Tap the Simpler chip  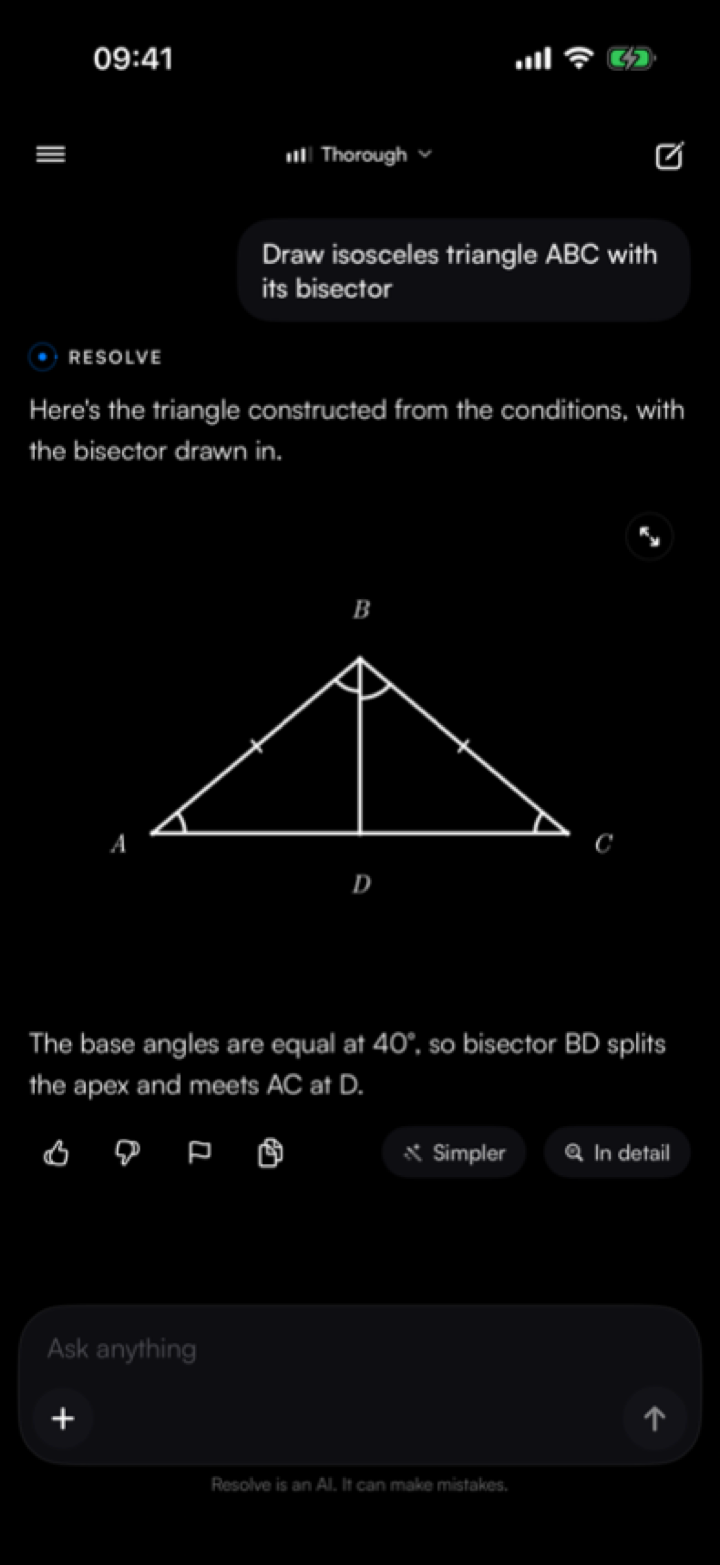[x=454, y=1153]
